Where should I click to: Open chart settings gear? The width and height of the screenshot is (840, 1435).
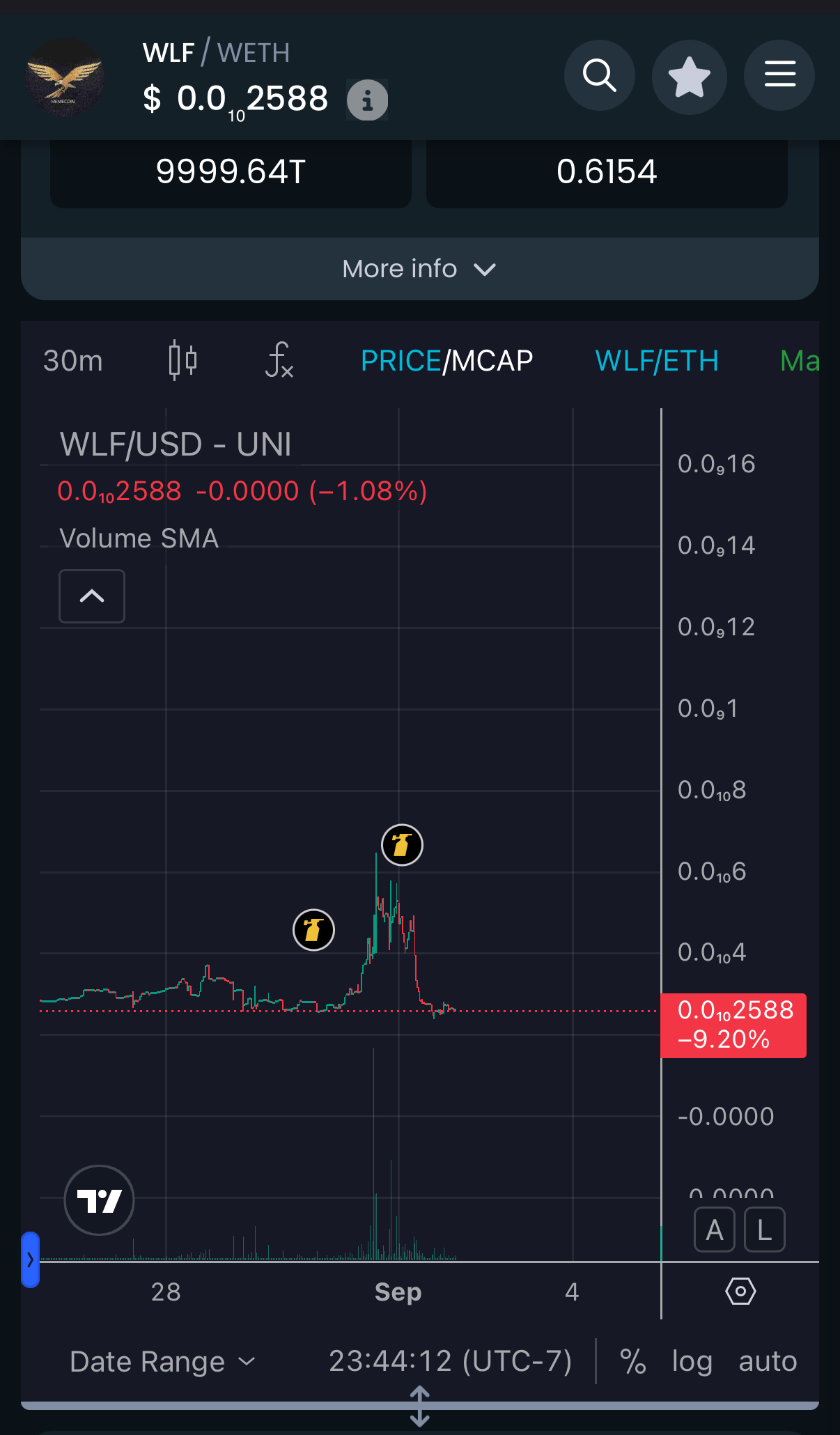[740, 1291]
